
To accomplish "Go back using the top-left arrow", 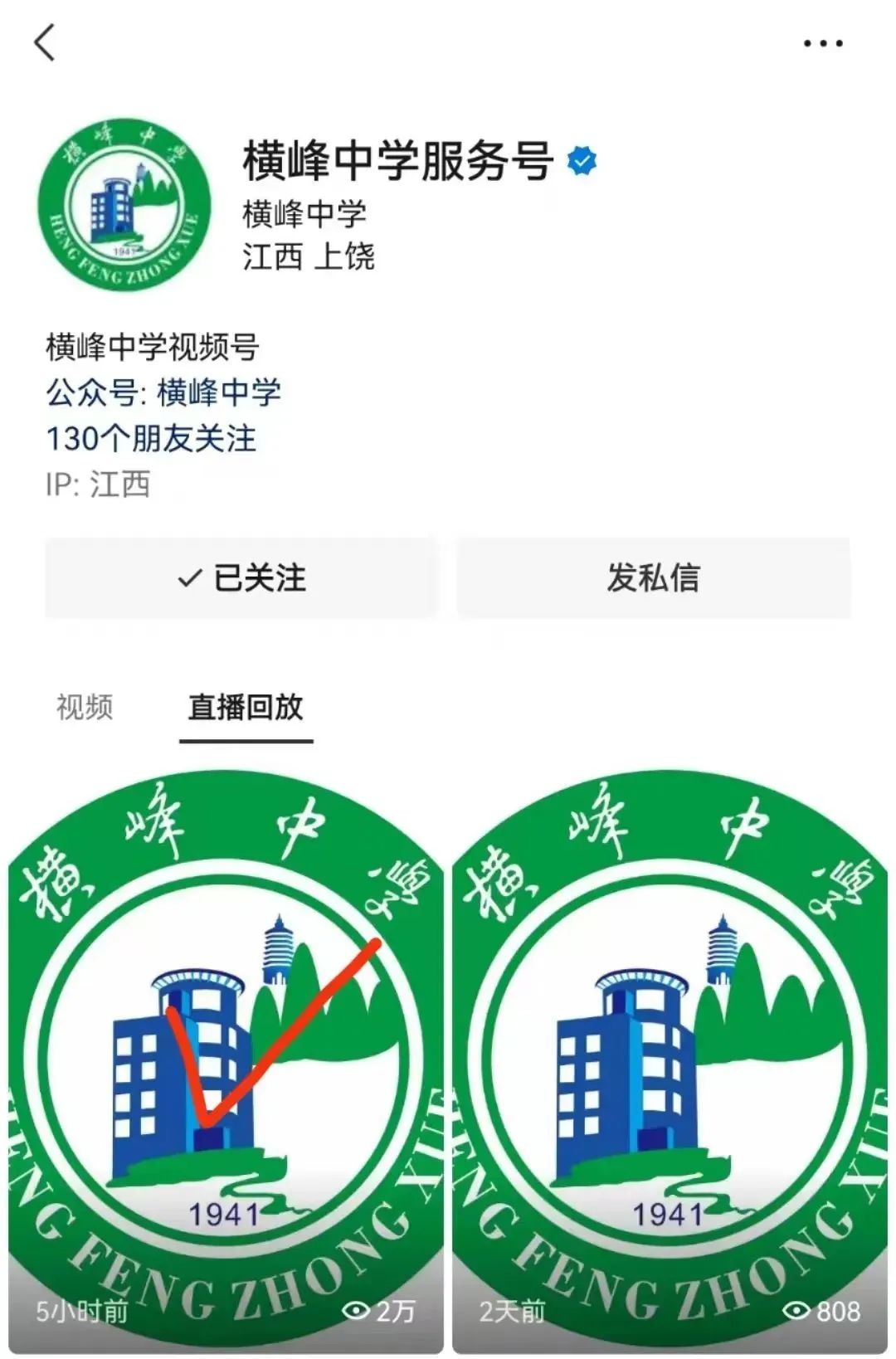I will pyautogui.click(x=45, y=42).
